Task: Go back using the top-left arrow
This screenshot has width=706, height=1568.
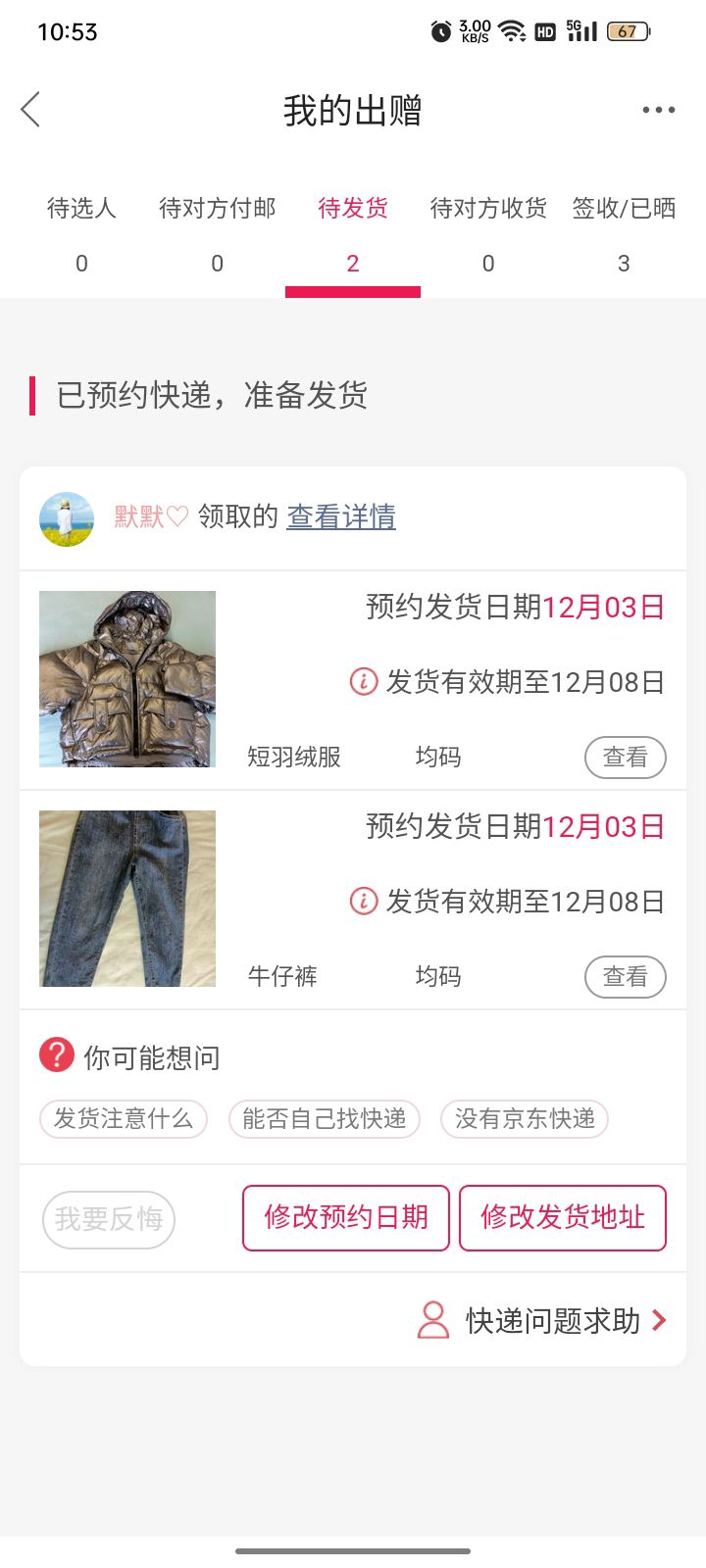Action: tap(31, 110)
